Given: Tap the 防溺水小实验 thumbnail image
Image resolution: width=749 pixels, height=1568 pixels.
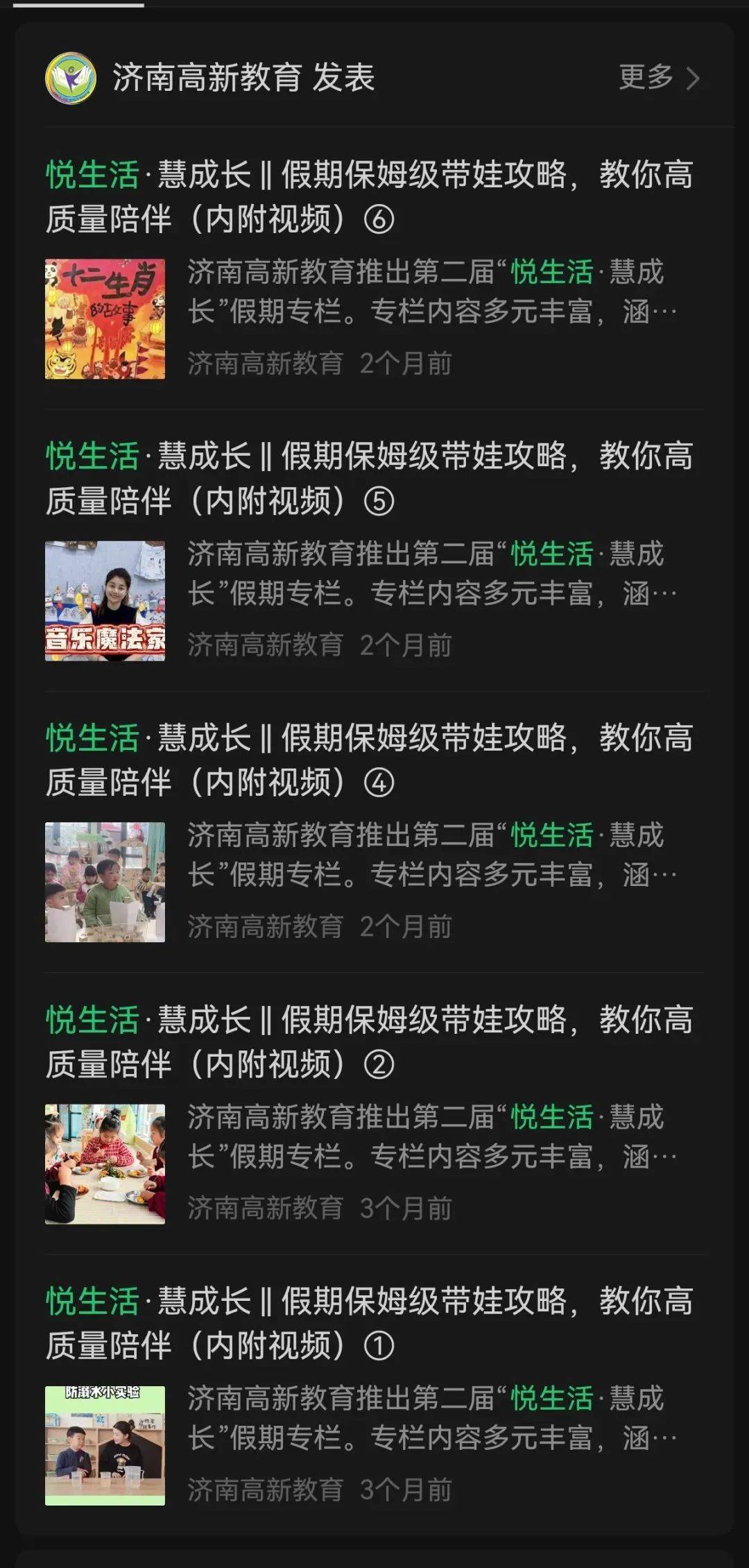Looking at the screenshot, I should [105, 1446].
